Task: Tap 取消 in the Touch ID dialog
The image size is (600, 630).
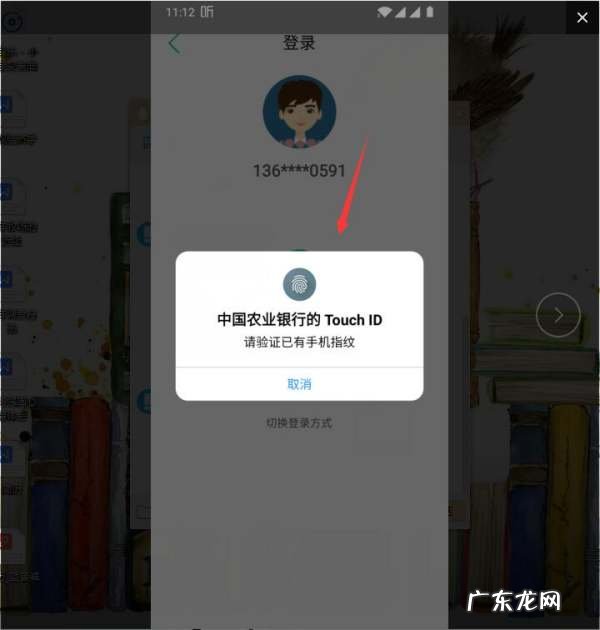Action: (x=299, y=384)
